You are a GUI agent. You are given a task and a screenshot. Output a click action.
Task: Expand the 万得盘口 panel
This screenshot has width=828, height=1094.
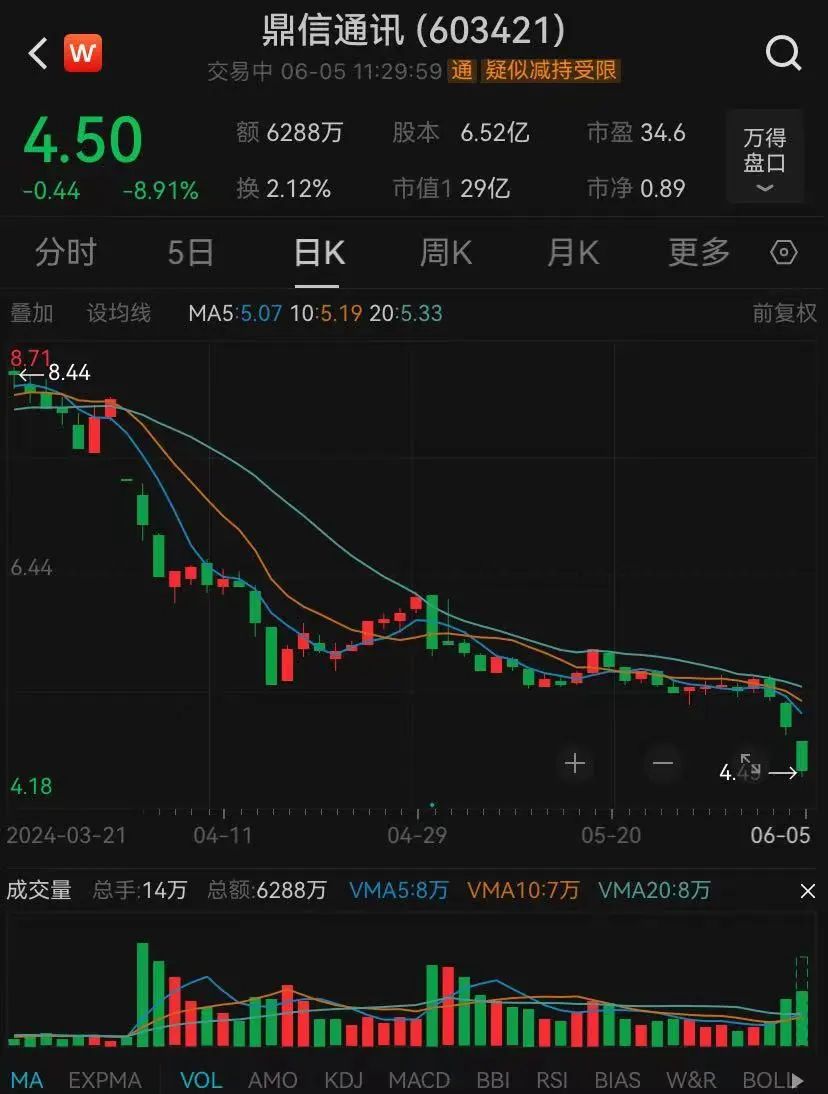tap(765, 158)
